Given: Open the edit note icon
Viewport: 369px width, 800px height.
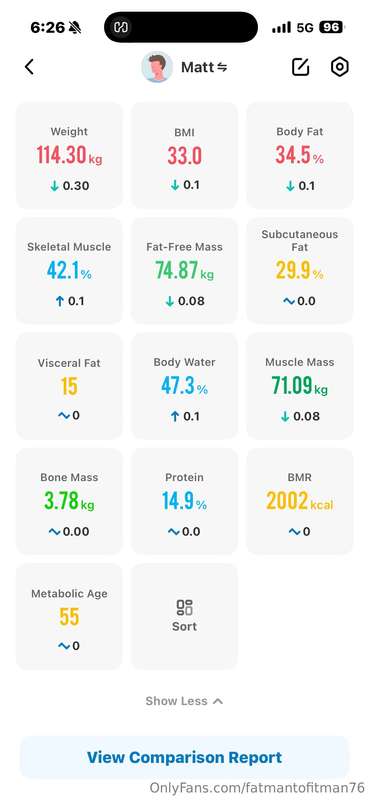Looking at the screenshot, I should (x=301, y=67).
